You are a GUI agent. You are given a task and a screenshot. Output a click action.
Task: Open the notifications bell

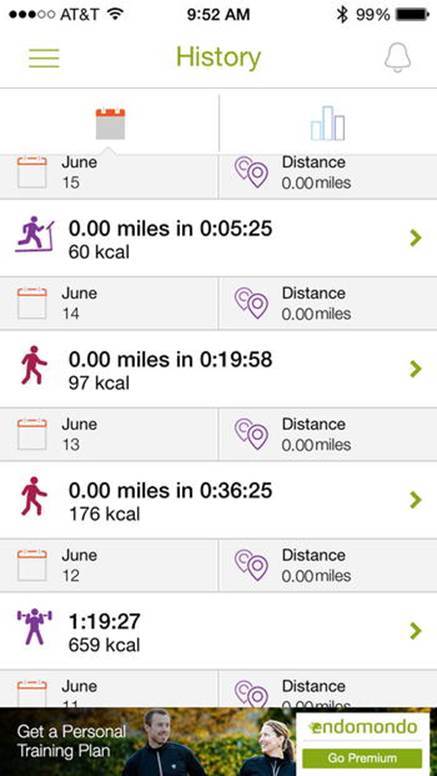pyautogui.click(x=398, y=57)
